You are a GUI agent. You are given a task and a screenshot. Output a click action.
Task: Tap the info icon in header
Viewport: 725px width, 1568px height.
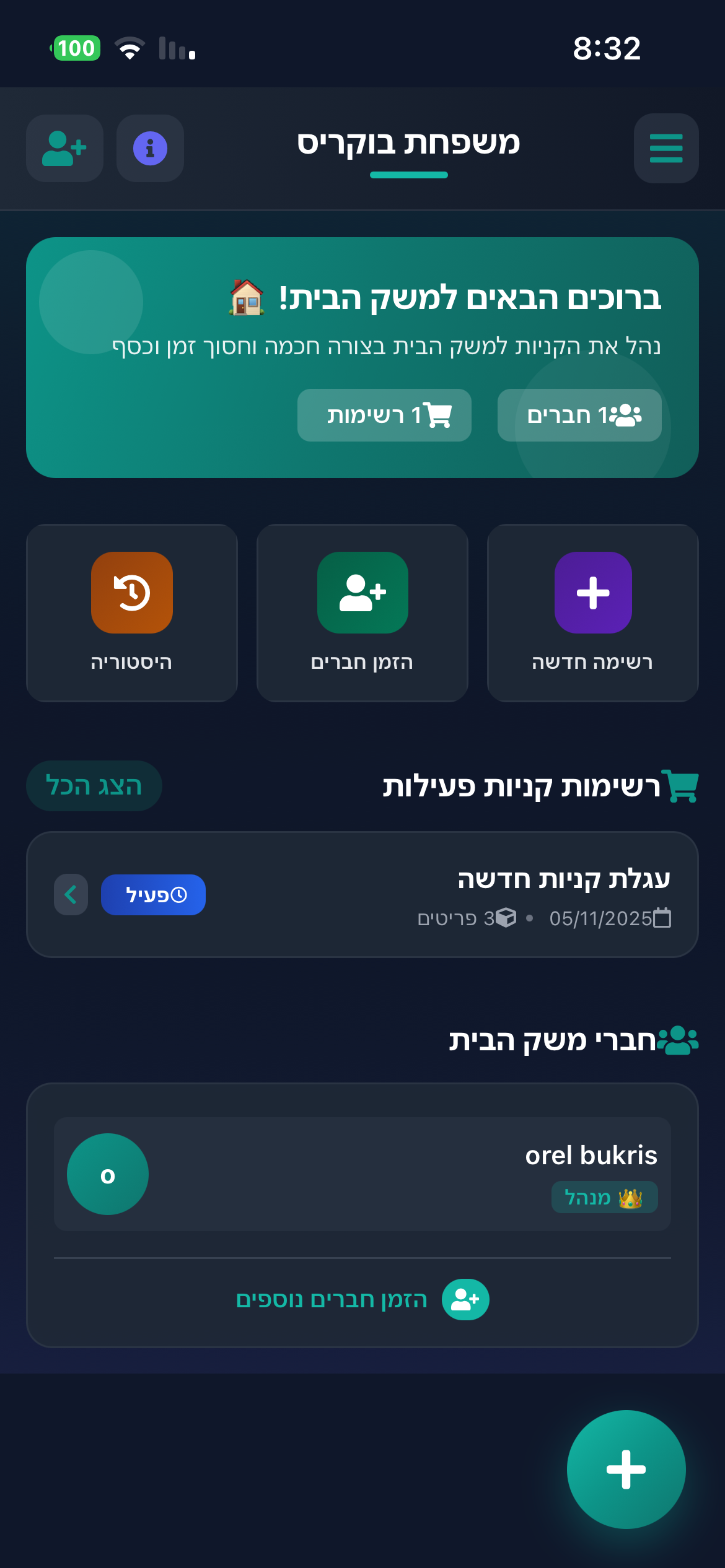[x=150, y=149]
